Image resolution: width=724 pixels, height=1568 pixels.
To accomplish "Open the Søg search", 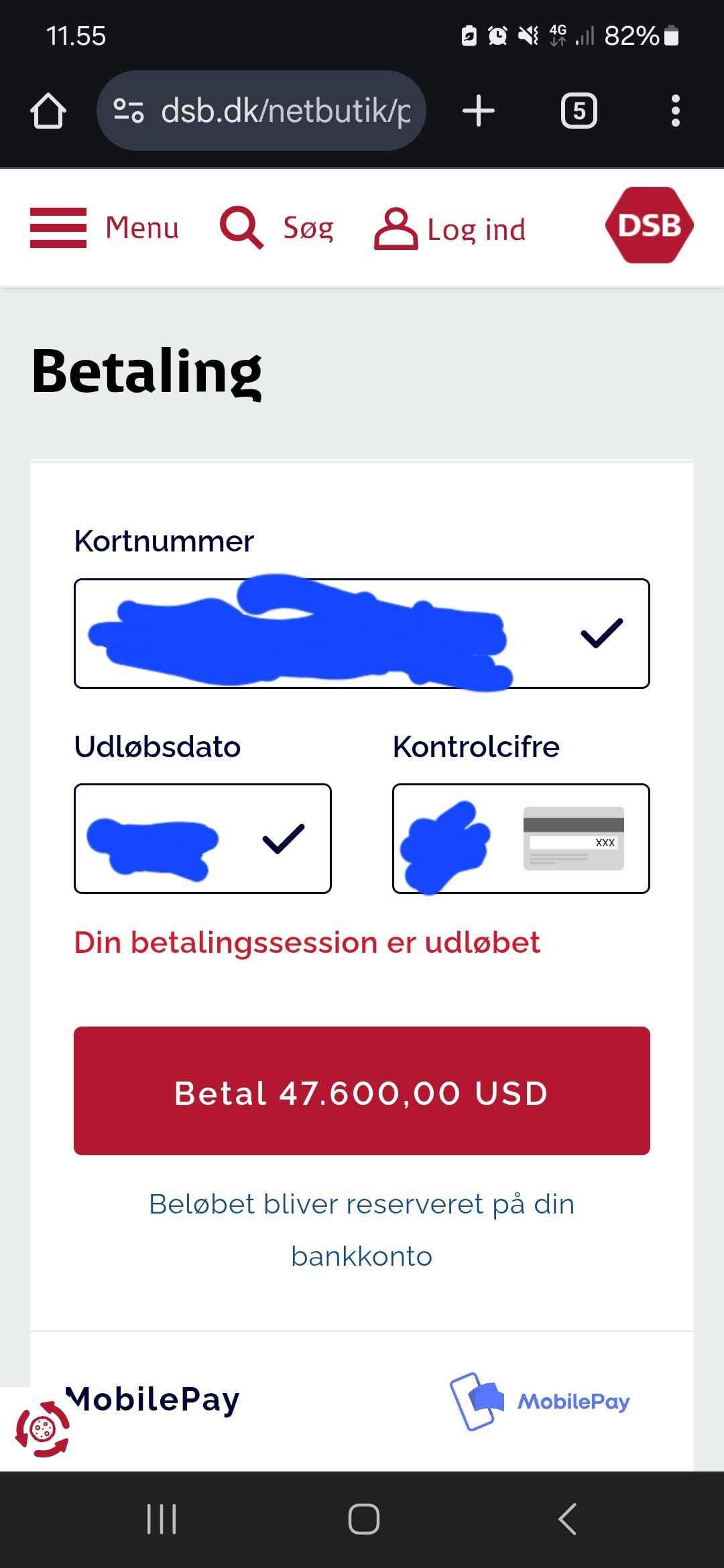I will [277, 228].
